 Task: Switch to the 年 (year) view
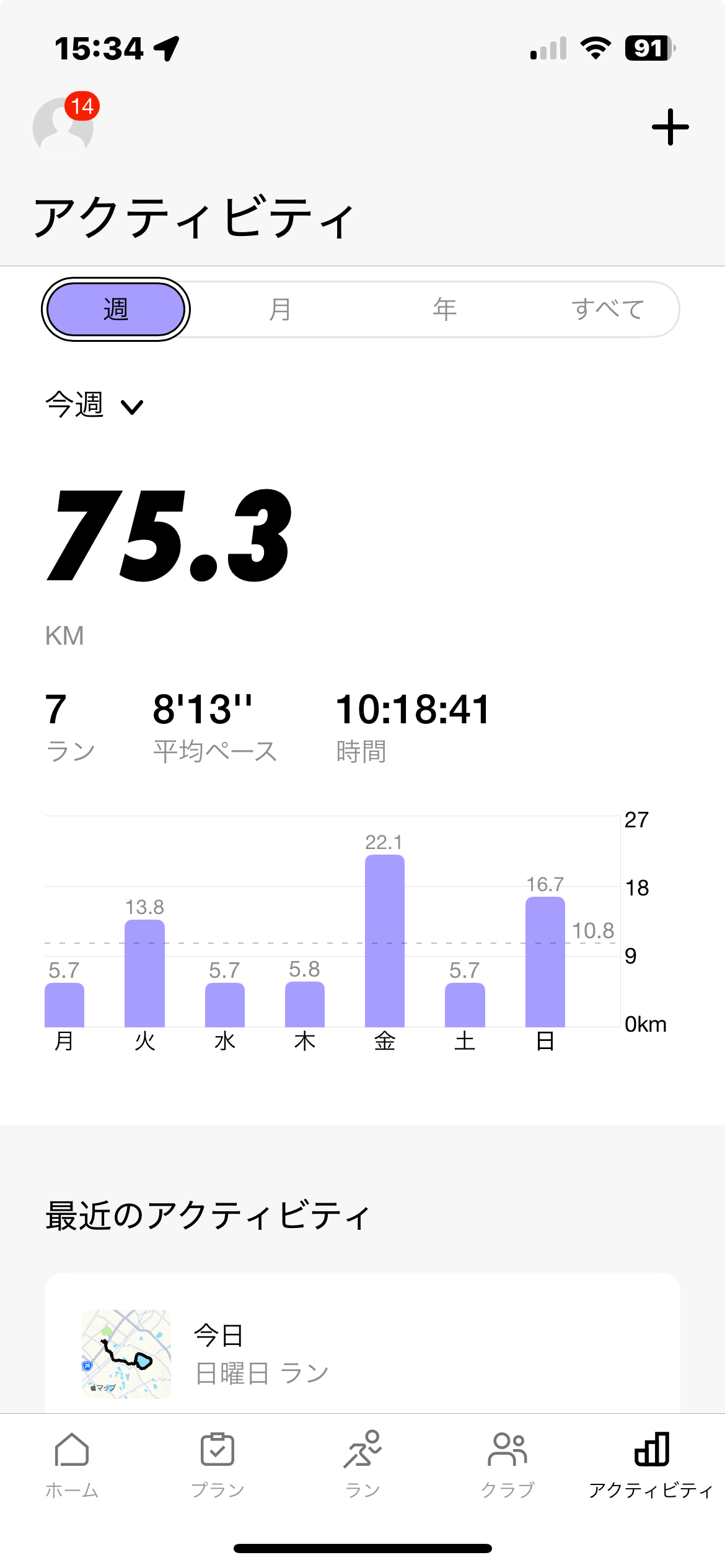(444, 309)
